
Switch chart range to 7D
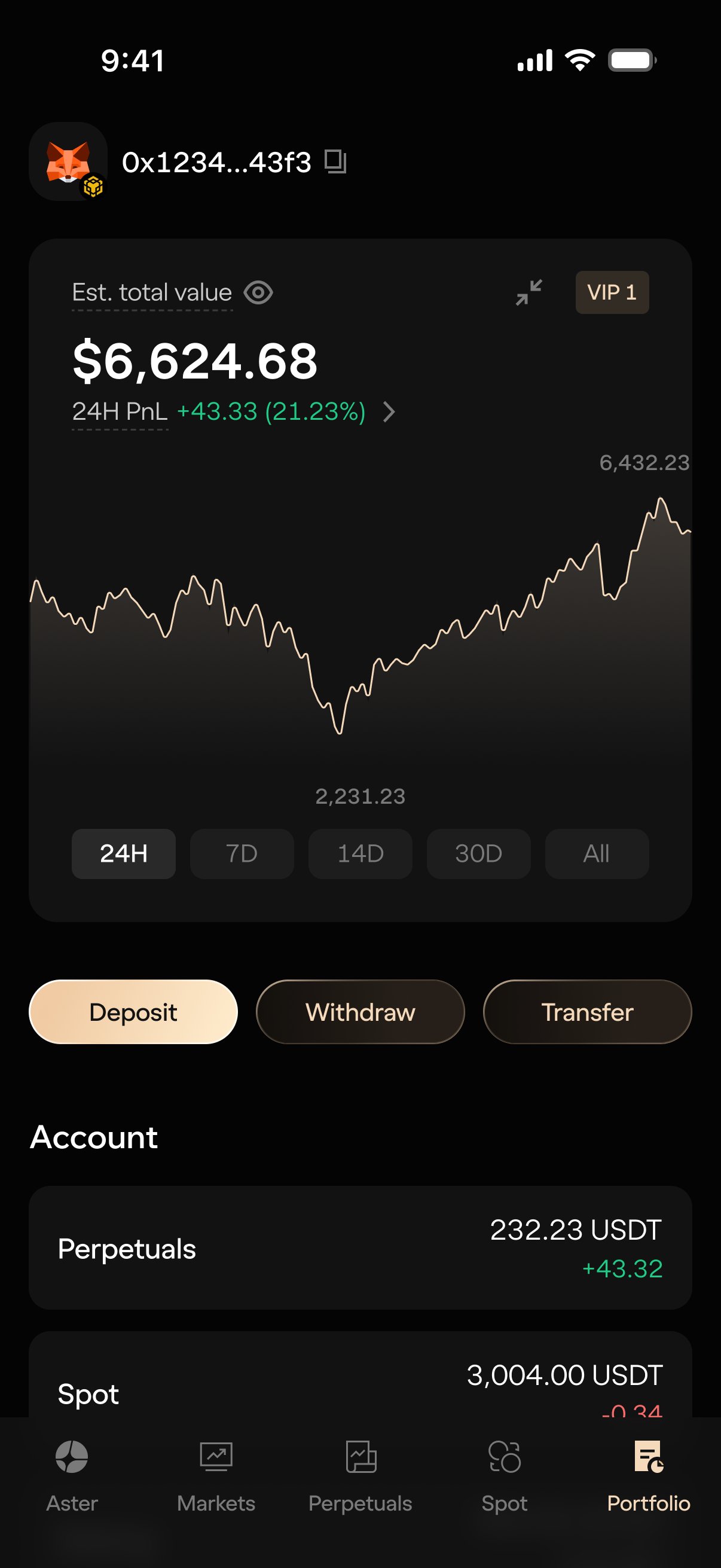tap(242, 853)
